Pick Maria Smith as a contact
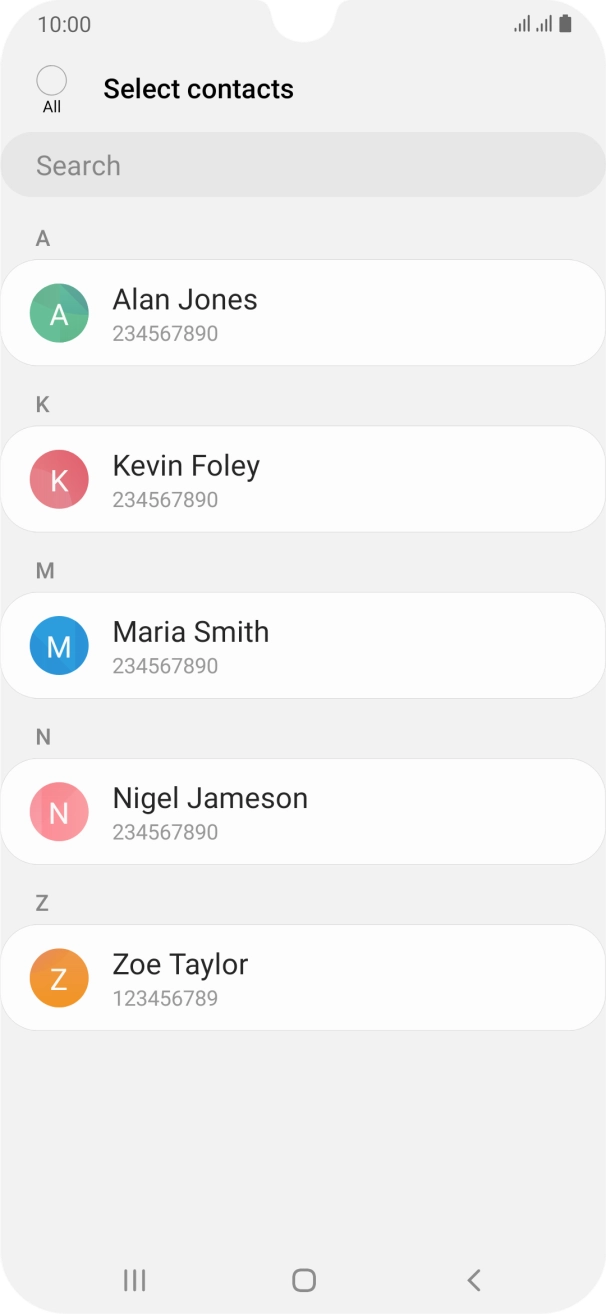This screenshot has height=1314, width=606. point(303,645)
